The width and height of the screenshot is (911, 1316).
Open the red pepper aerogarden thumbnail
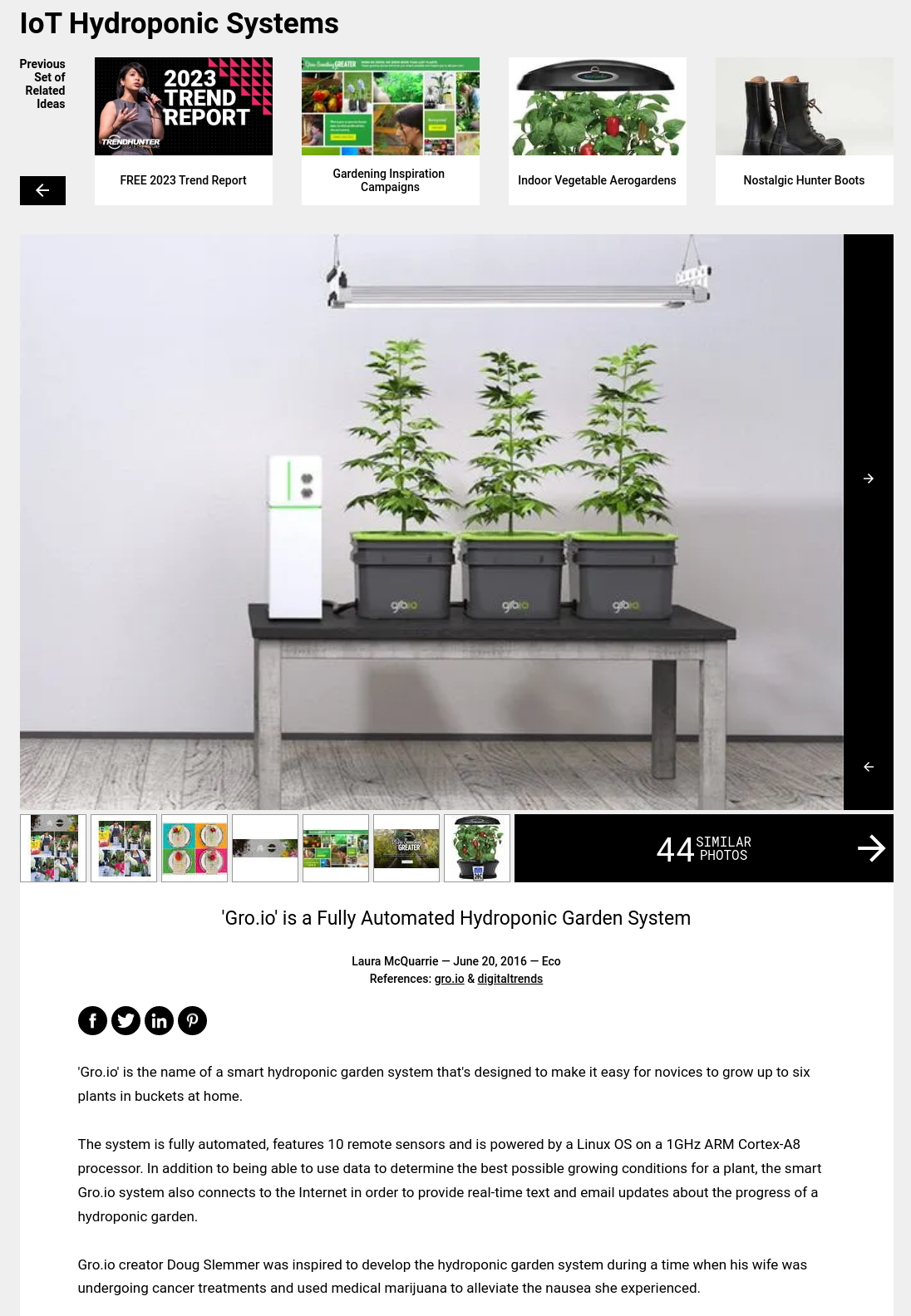(x=477, y=848)
